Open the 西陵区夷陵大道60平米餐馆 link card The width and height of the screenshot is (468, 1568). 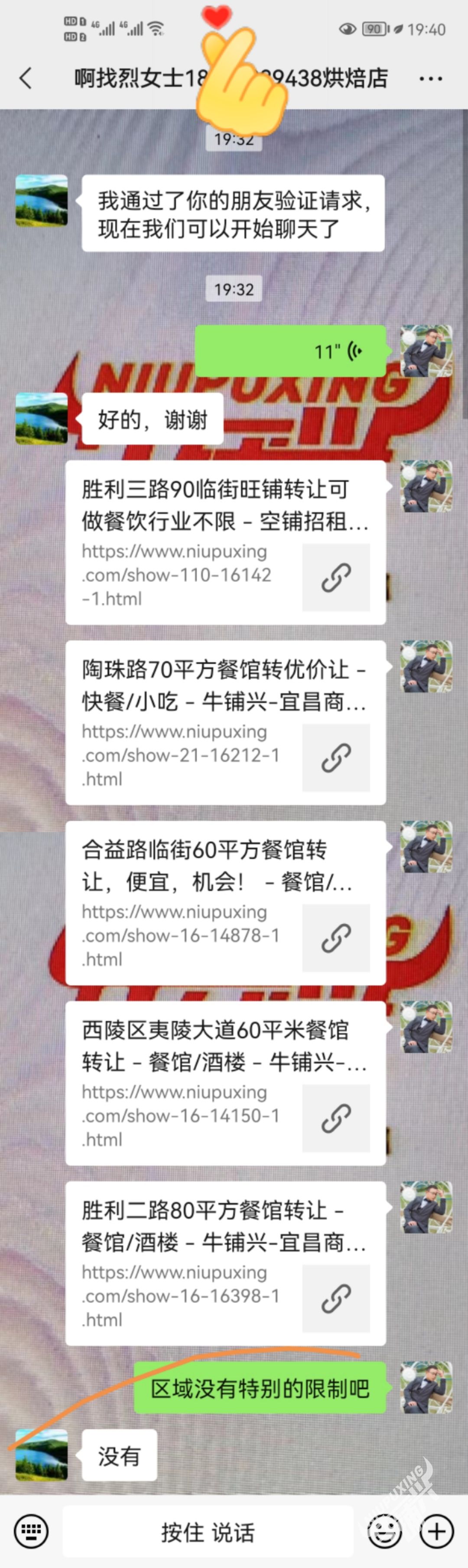(225, 1083)
